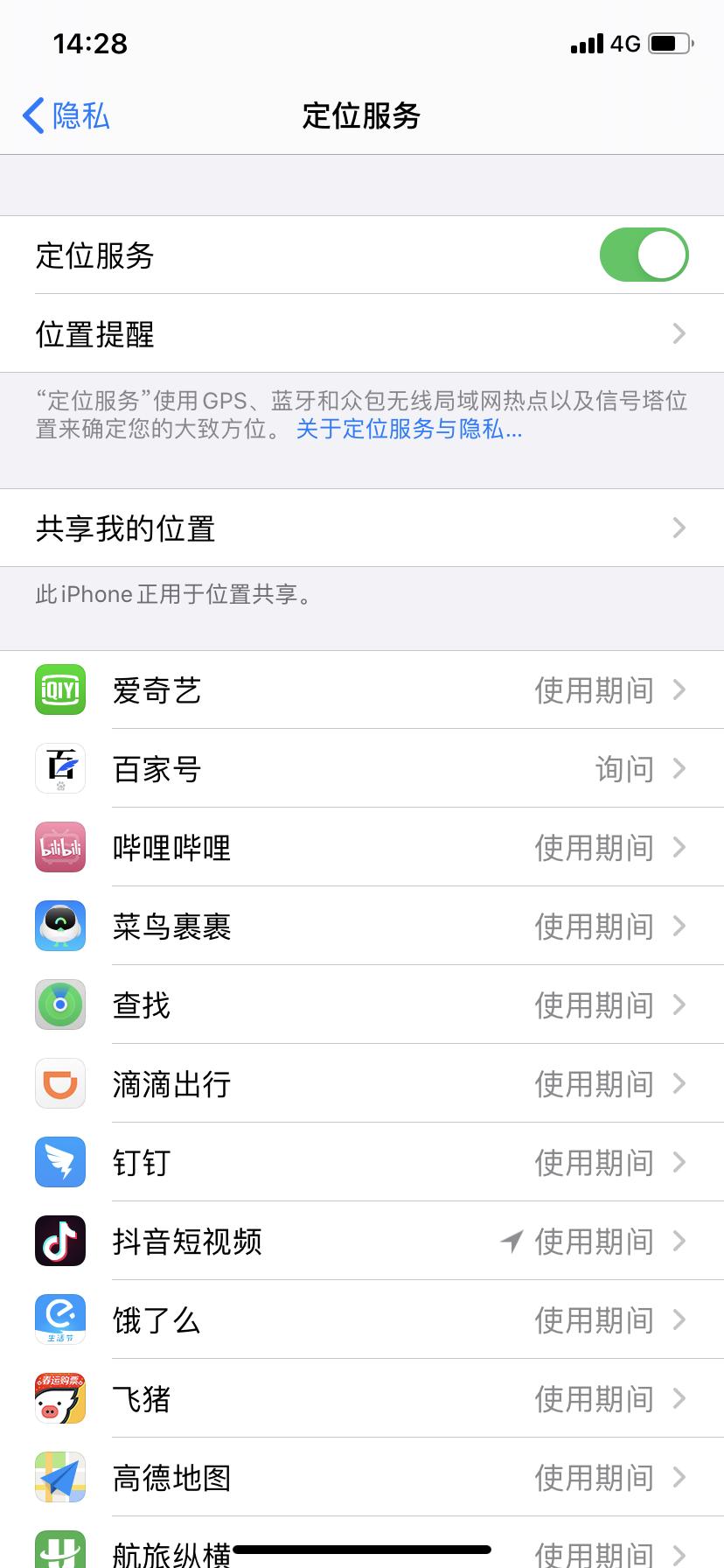Tap the bilibili app icon
This screenshot has height=1568, width=724.
click(59, 848)
